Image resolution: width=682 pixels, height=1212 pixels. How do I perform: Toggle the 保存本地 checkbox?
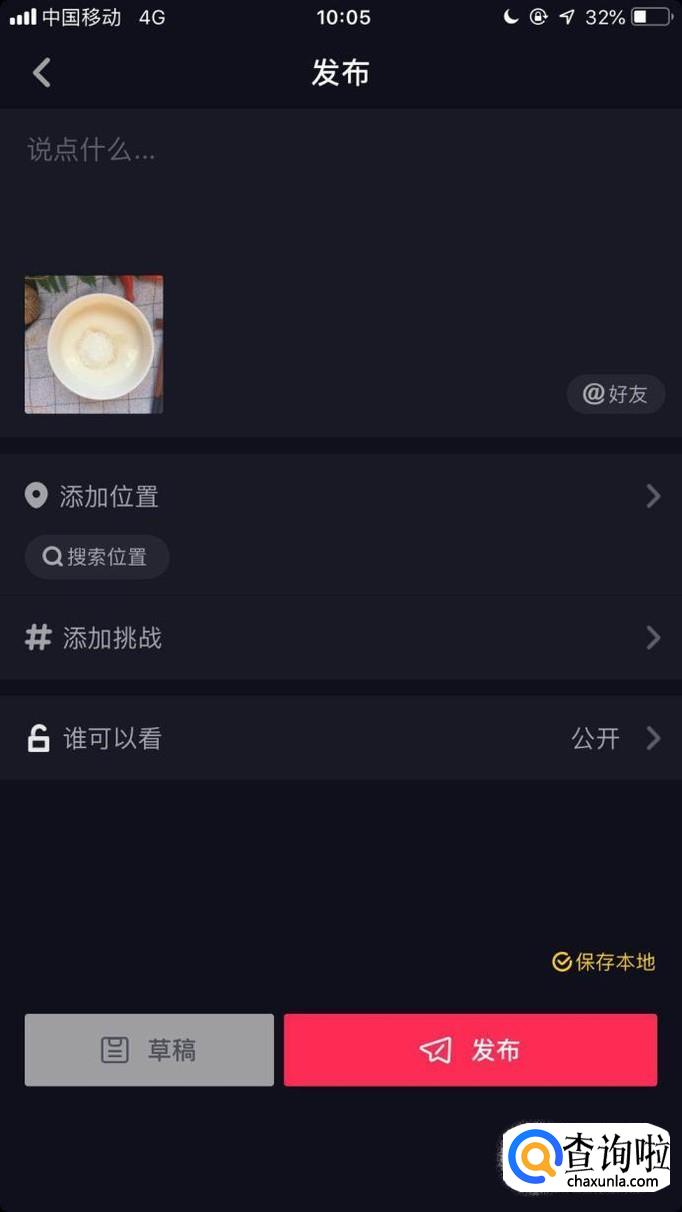[x=563, y=962]
